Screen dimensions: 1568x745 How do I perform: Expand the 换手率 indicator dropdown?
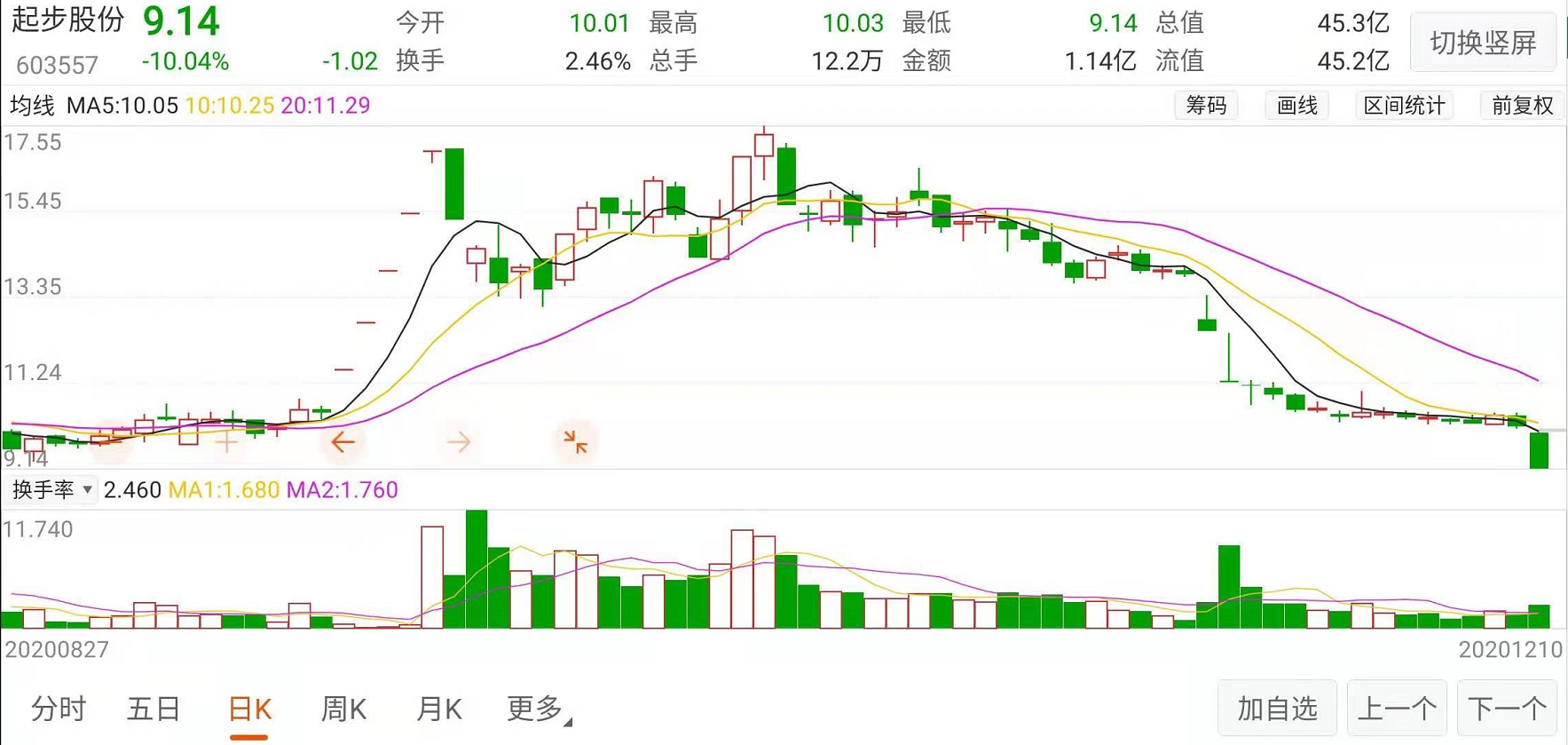tap(51, 489)
